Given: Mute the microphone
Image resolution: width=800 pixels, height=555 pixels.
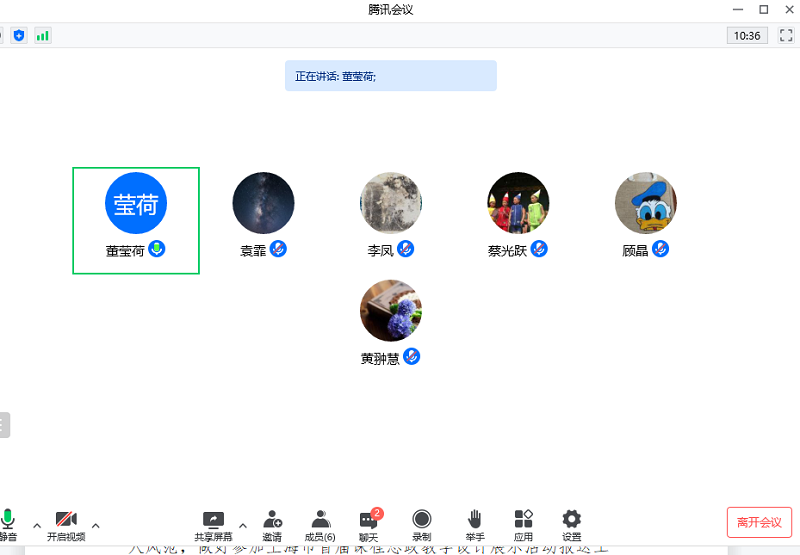Looking at the screenshot, I should coord(7,522).
